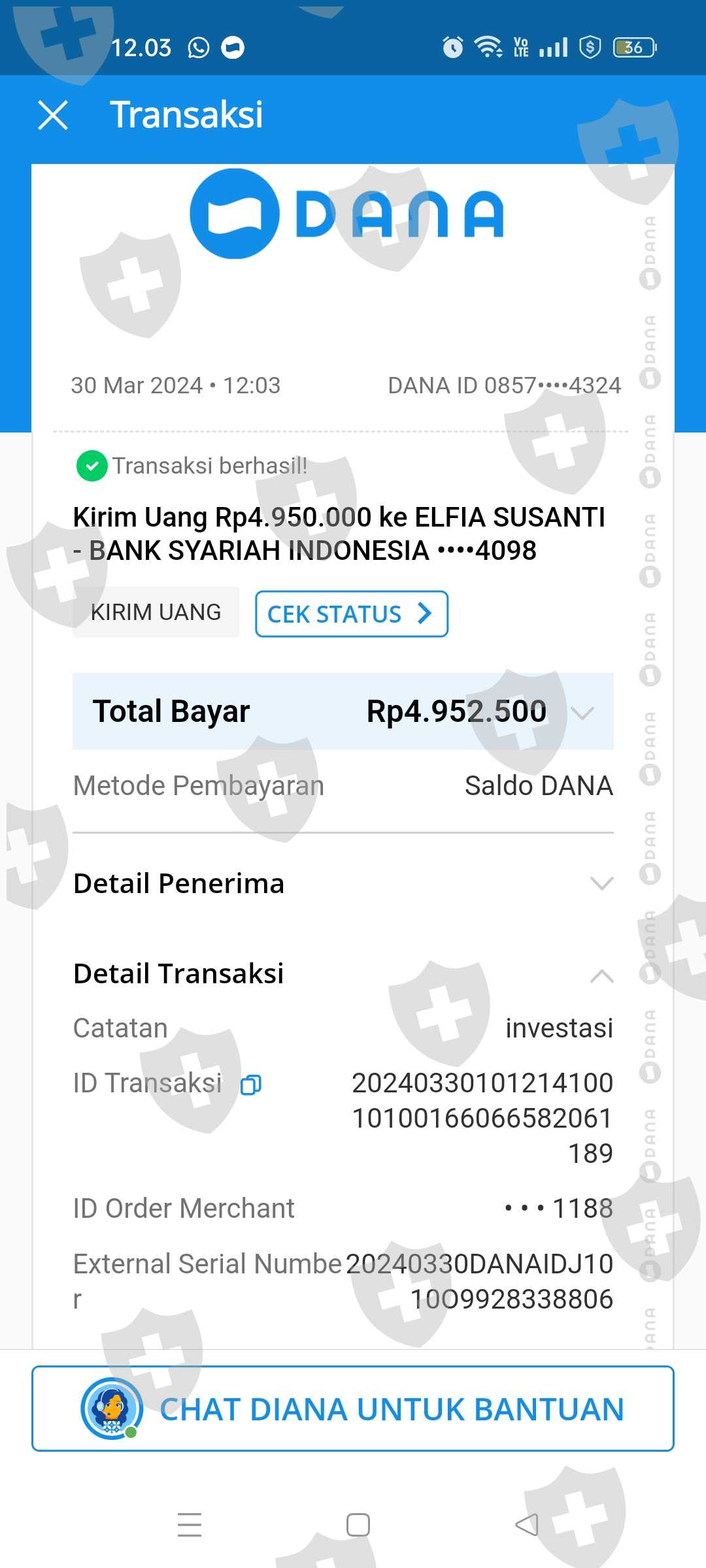Viewport: 706px width, 1568px height.
Task: Expand the Total Bayar breakdown
Action: tap(582, 712)
